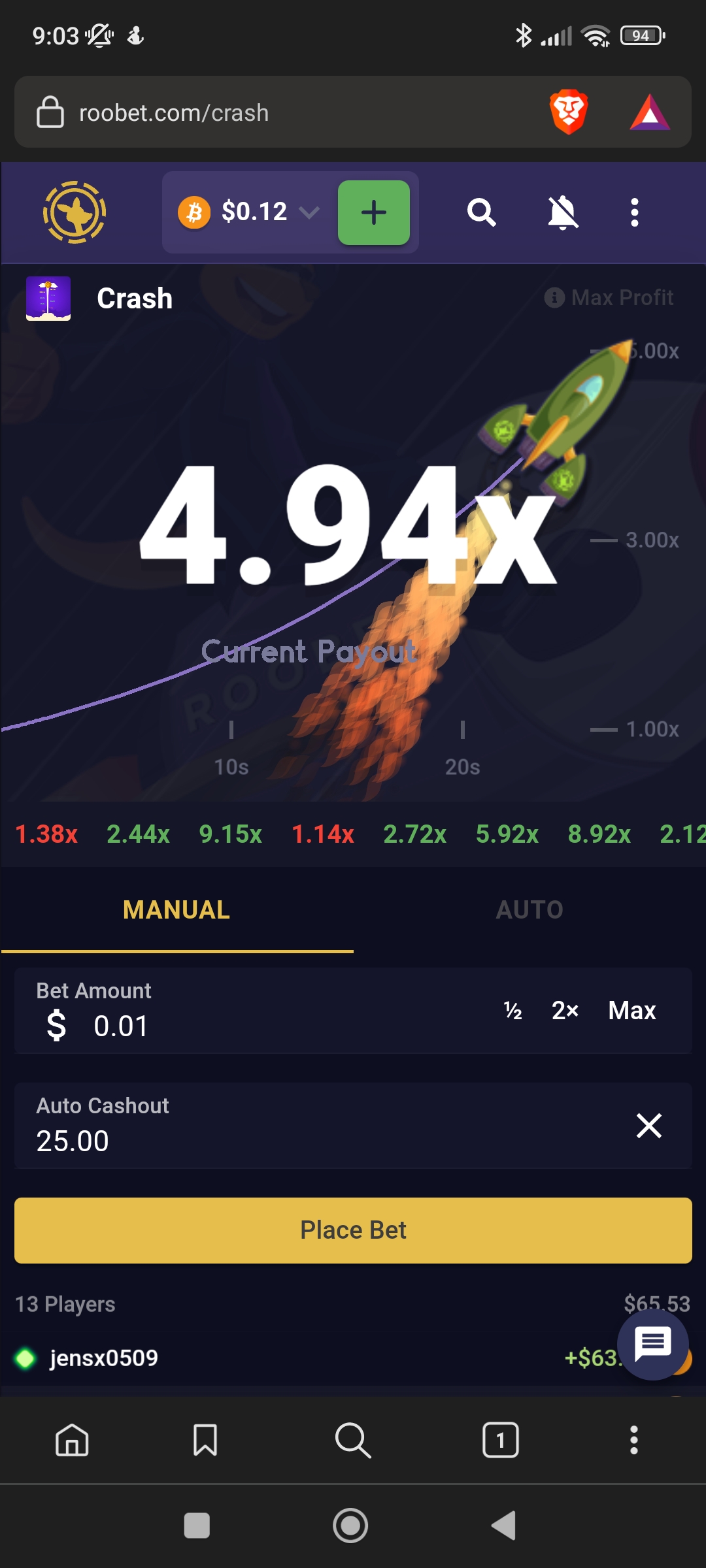Halve the bet with ½ button
Screen dimensions: 706x1568
click(513, 1011)
